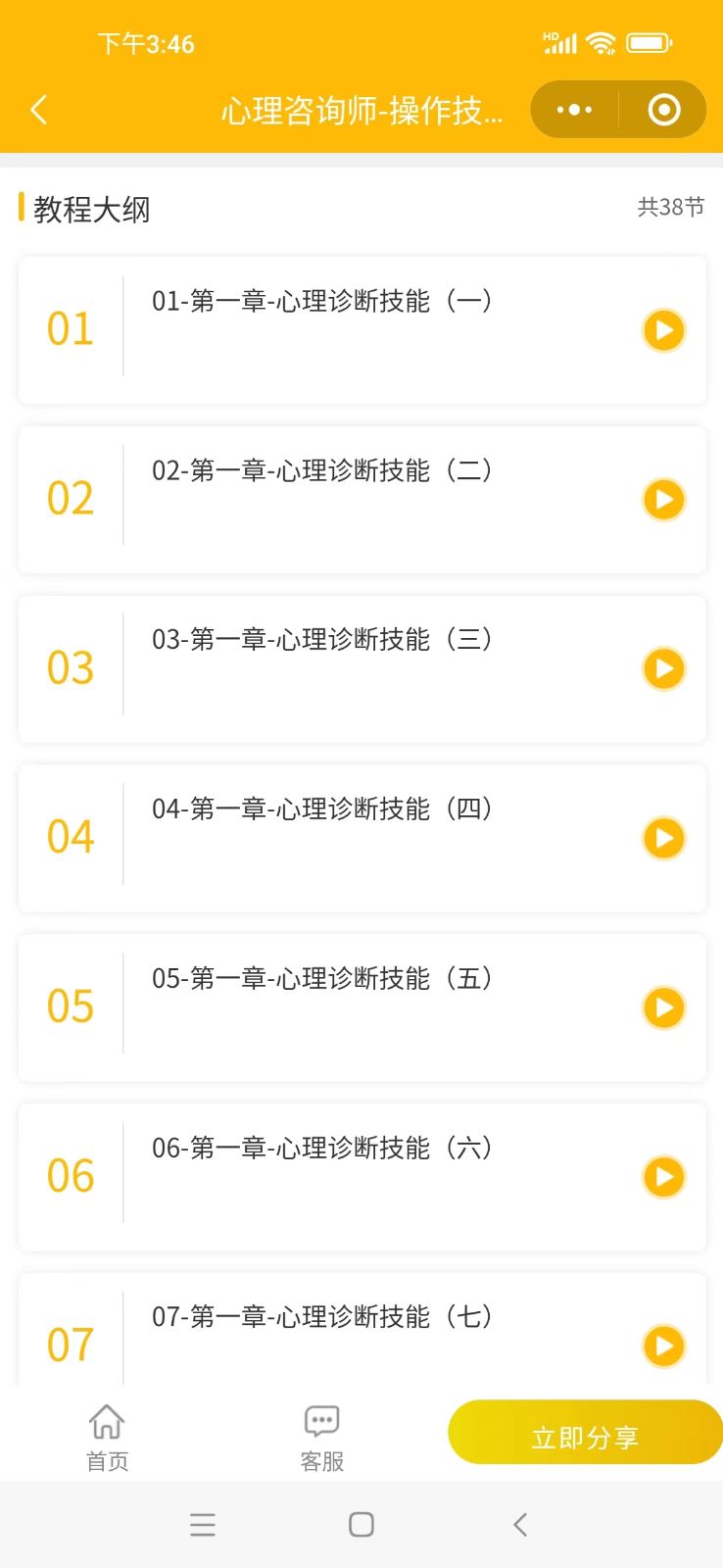Image resolution: width=723 pixels, height=1568 pixels.
Task: Go back using the header arrow
Action: [39, 110]
